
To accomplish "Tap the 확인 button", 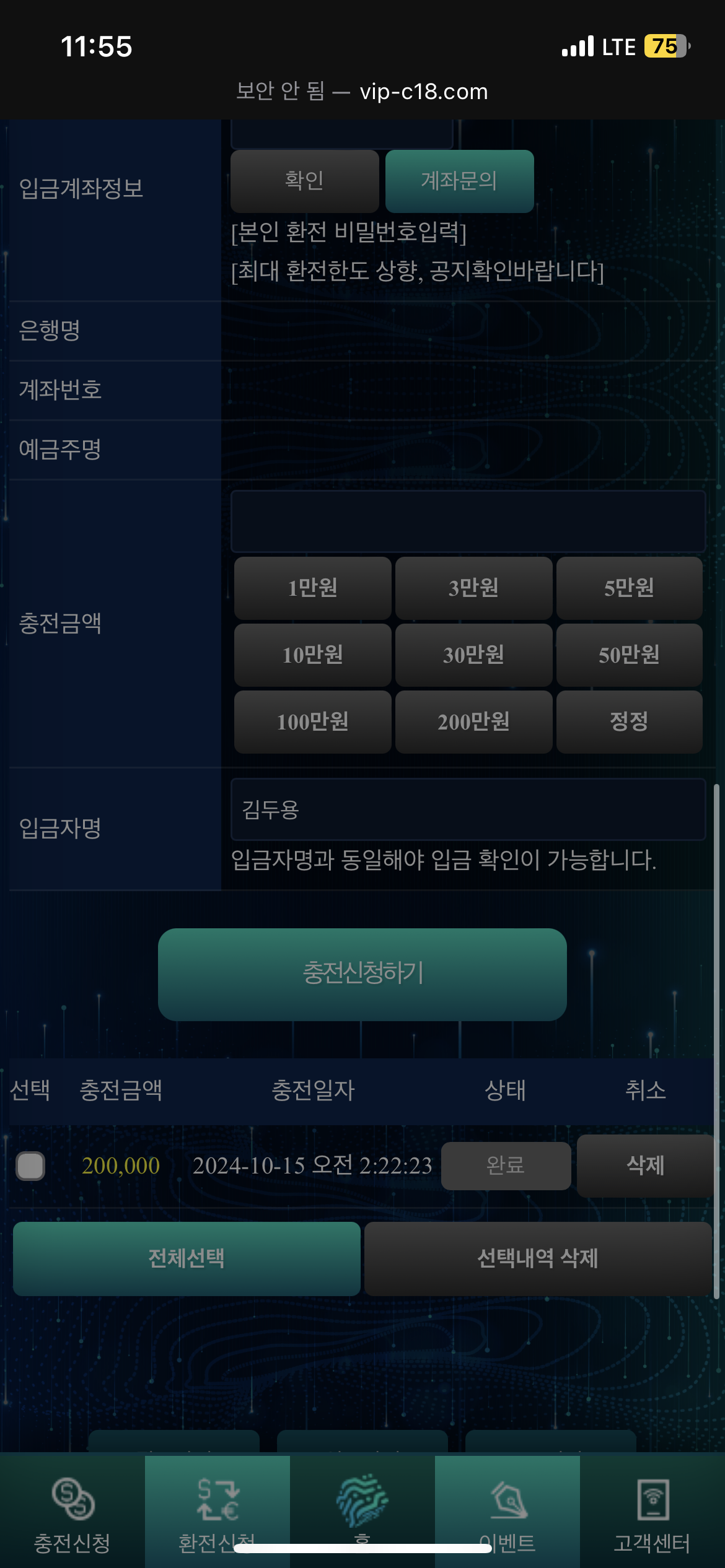I will point(304,181).
